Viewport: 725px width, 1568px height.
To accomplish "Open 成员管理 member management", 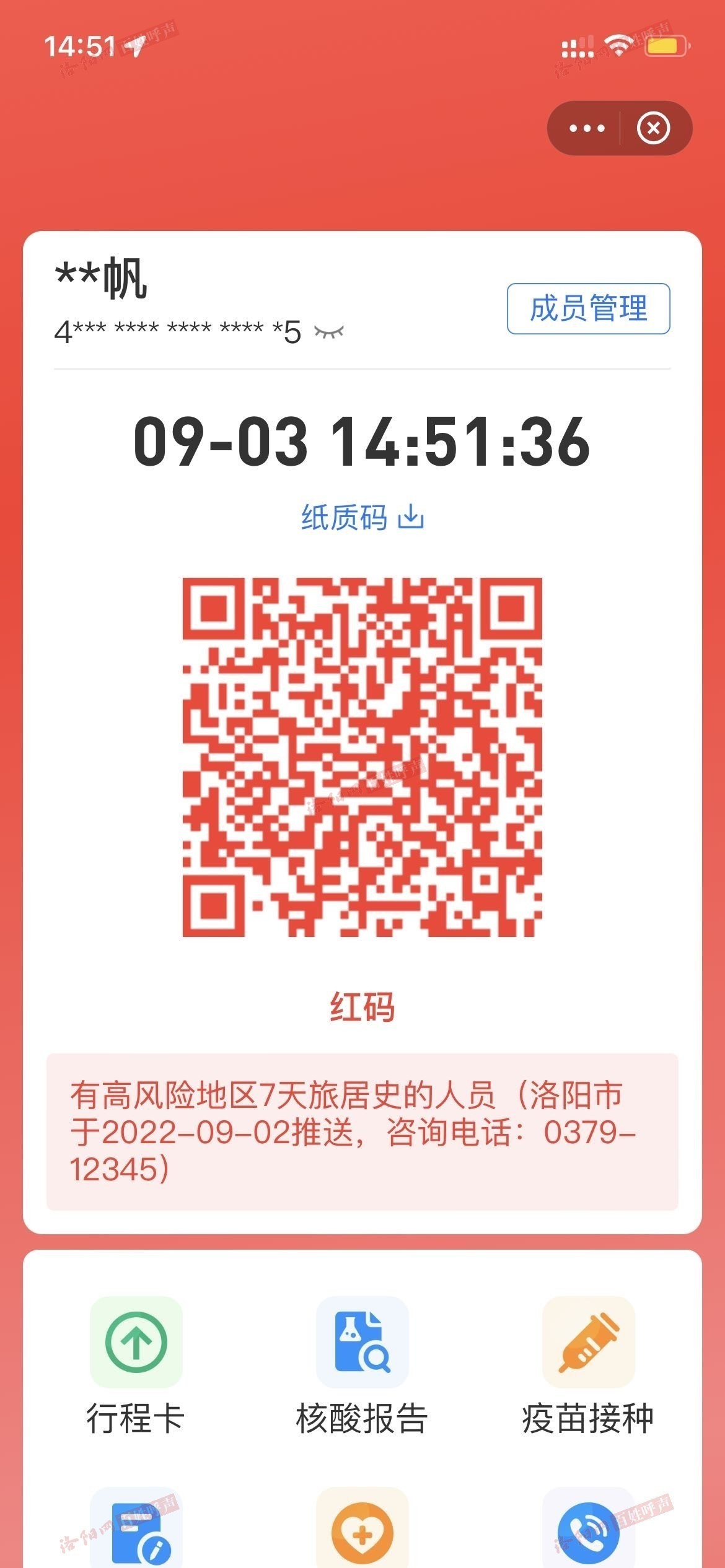I will point(588,308).
